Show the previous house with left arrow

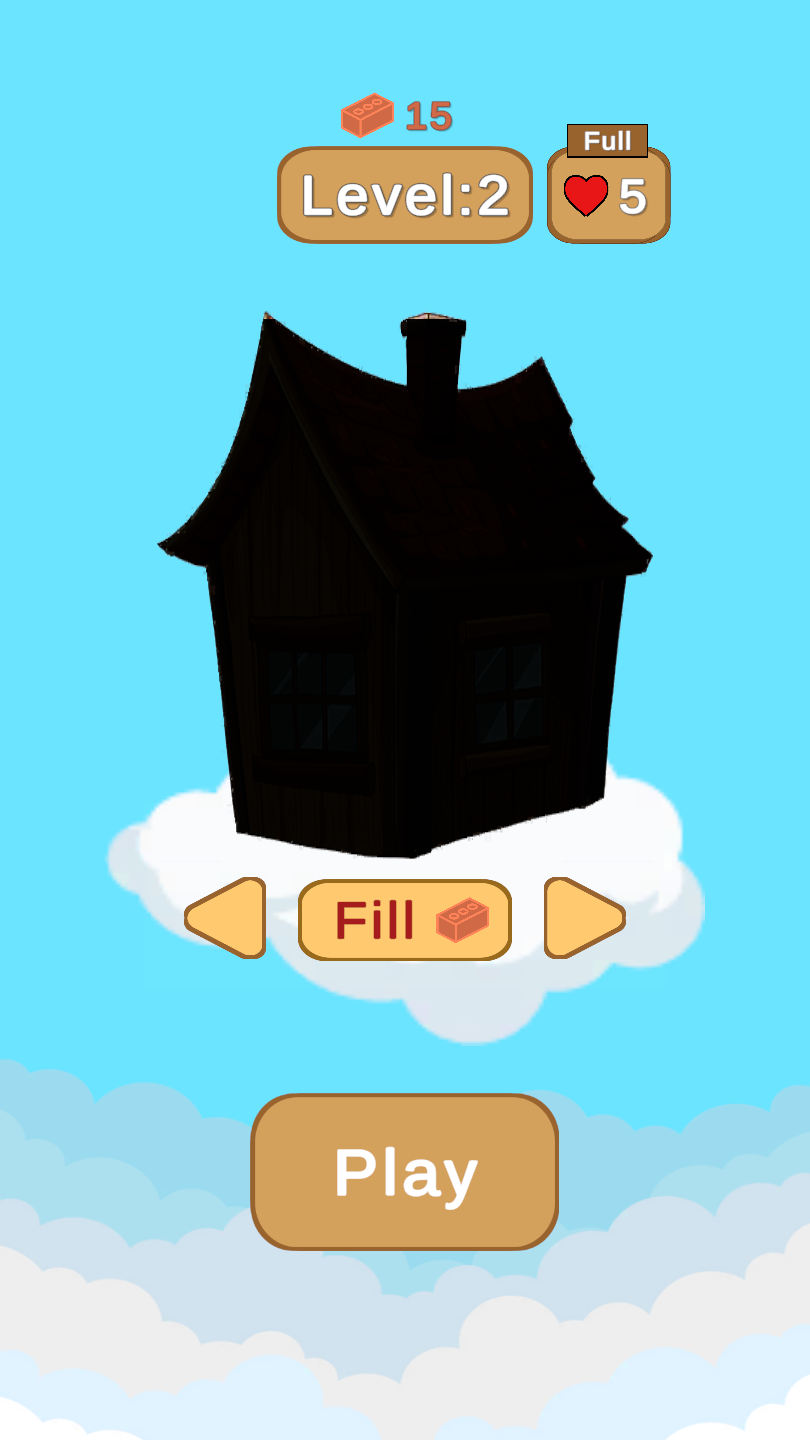[228, 918]
